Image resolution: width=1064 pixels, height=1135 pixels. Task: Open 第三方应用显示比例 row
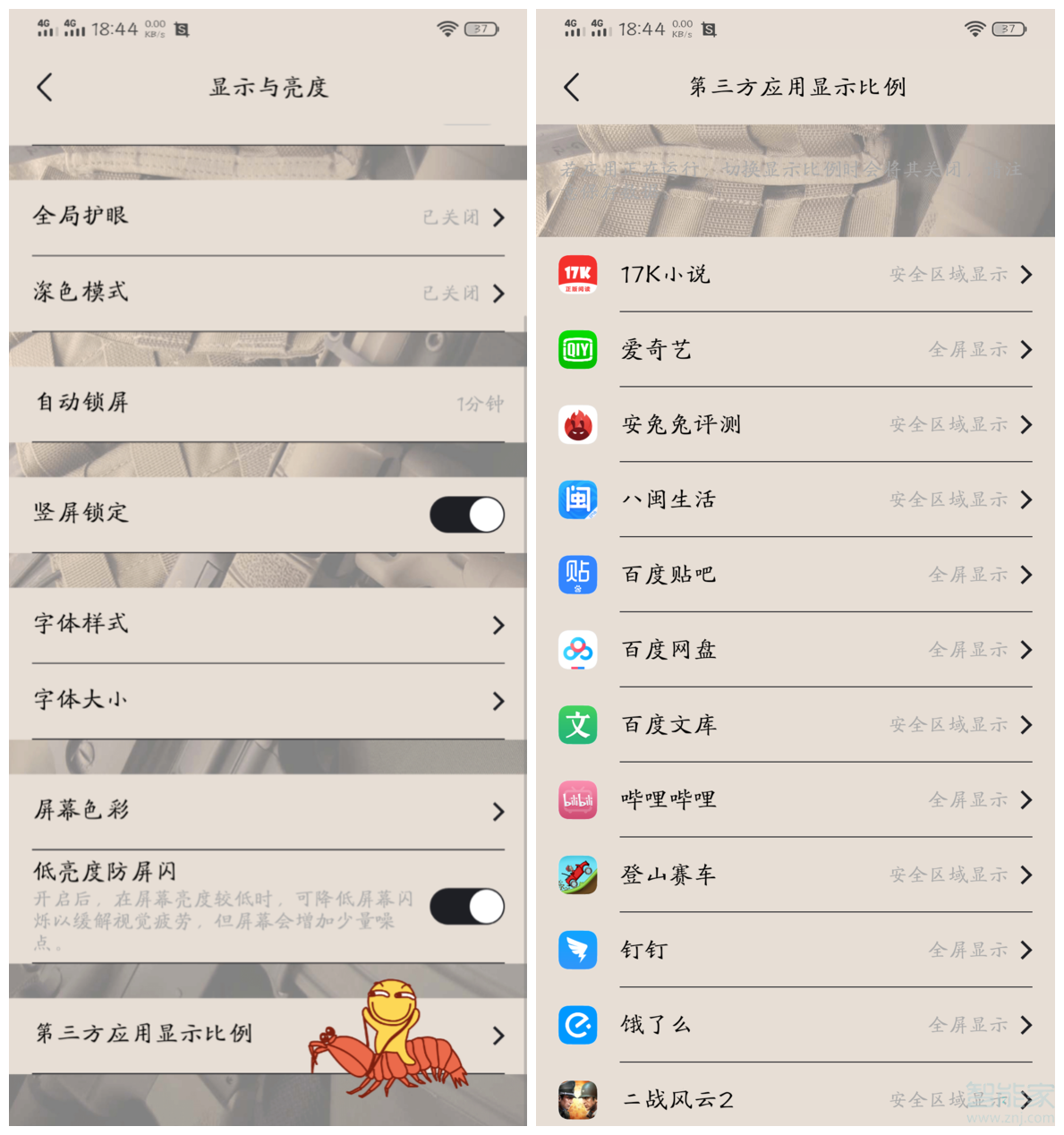point(268,1035)
